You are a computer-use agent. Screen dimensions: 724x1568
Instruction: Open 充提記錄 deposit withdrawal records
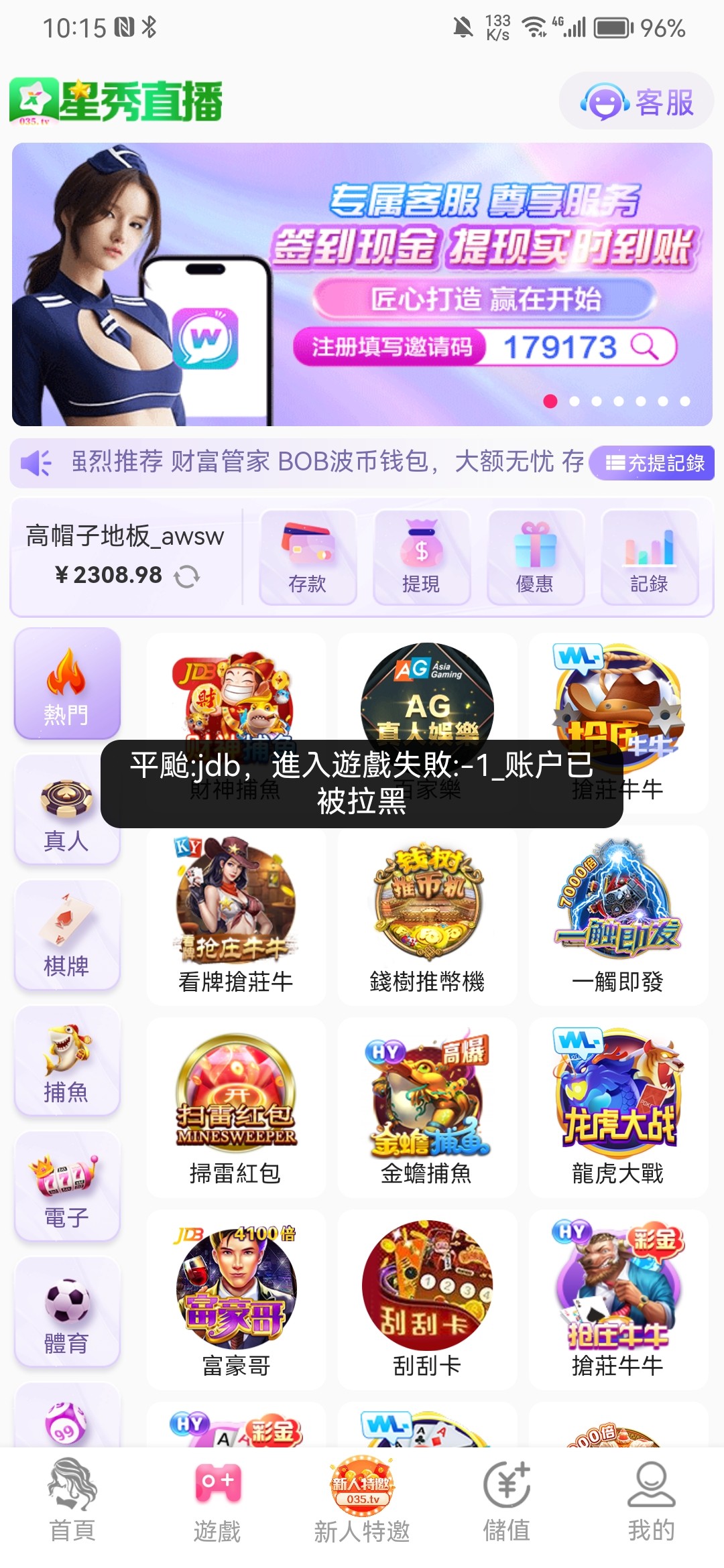click(x=652, y=464)
